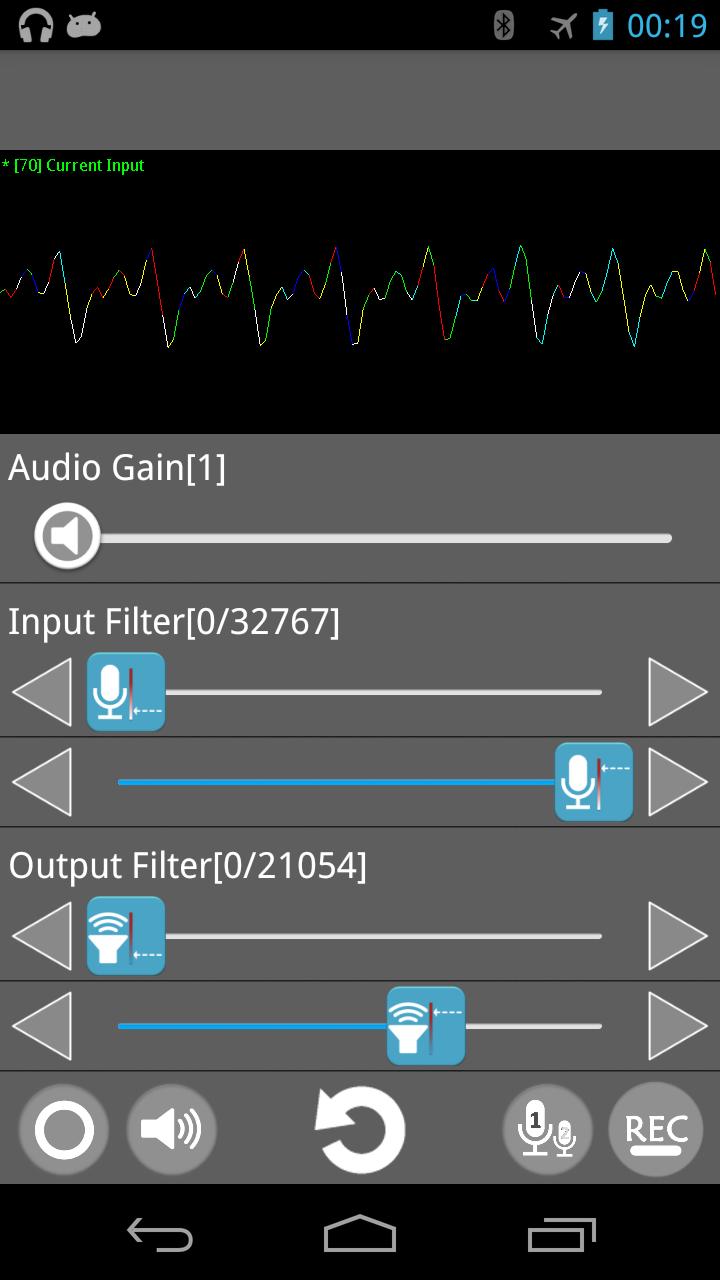Toggle audio output with the bottom speaker button

point(171,1129)
